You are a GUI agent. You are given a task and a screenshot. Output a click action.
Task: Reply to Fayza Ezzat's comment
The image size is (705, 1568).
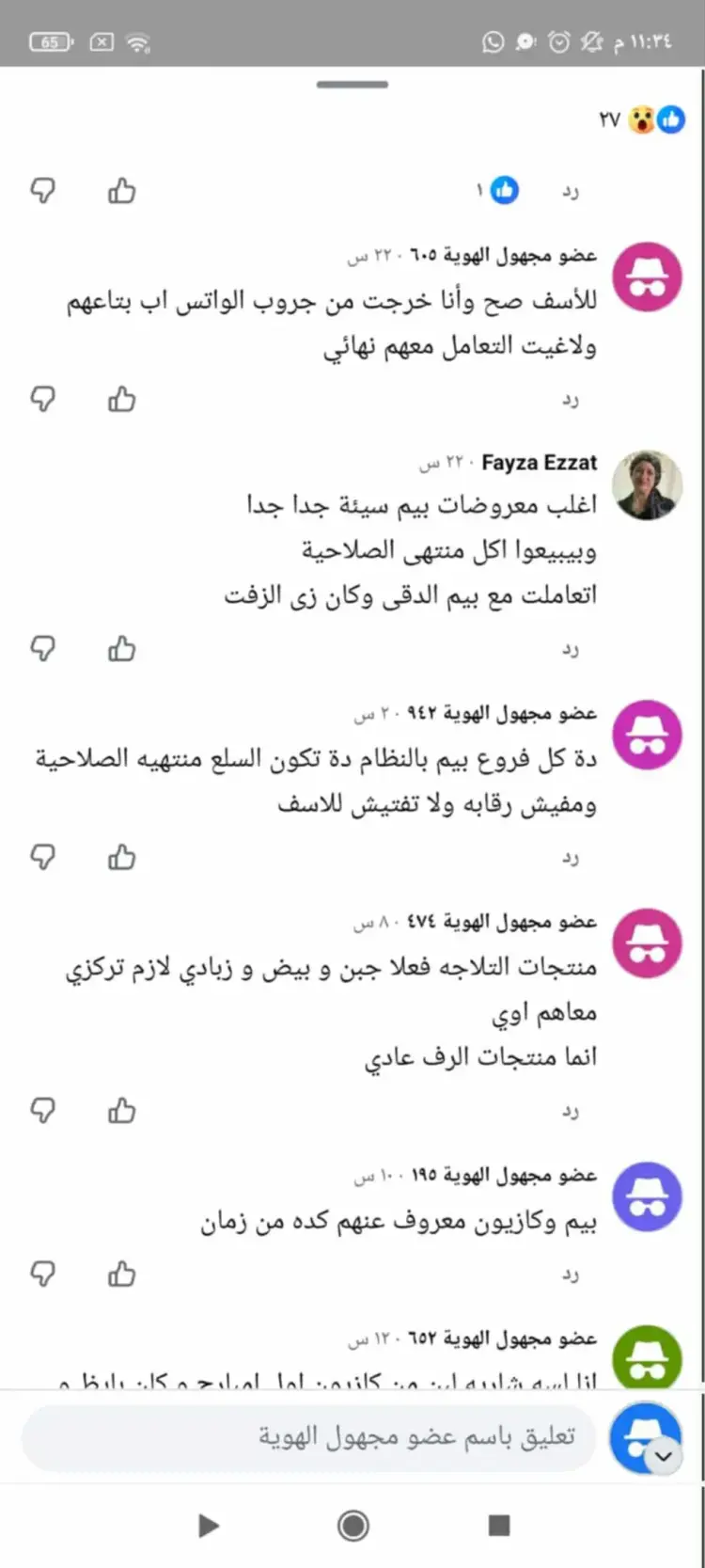click(570, 650)
